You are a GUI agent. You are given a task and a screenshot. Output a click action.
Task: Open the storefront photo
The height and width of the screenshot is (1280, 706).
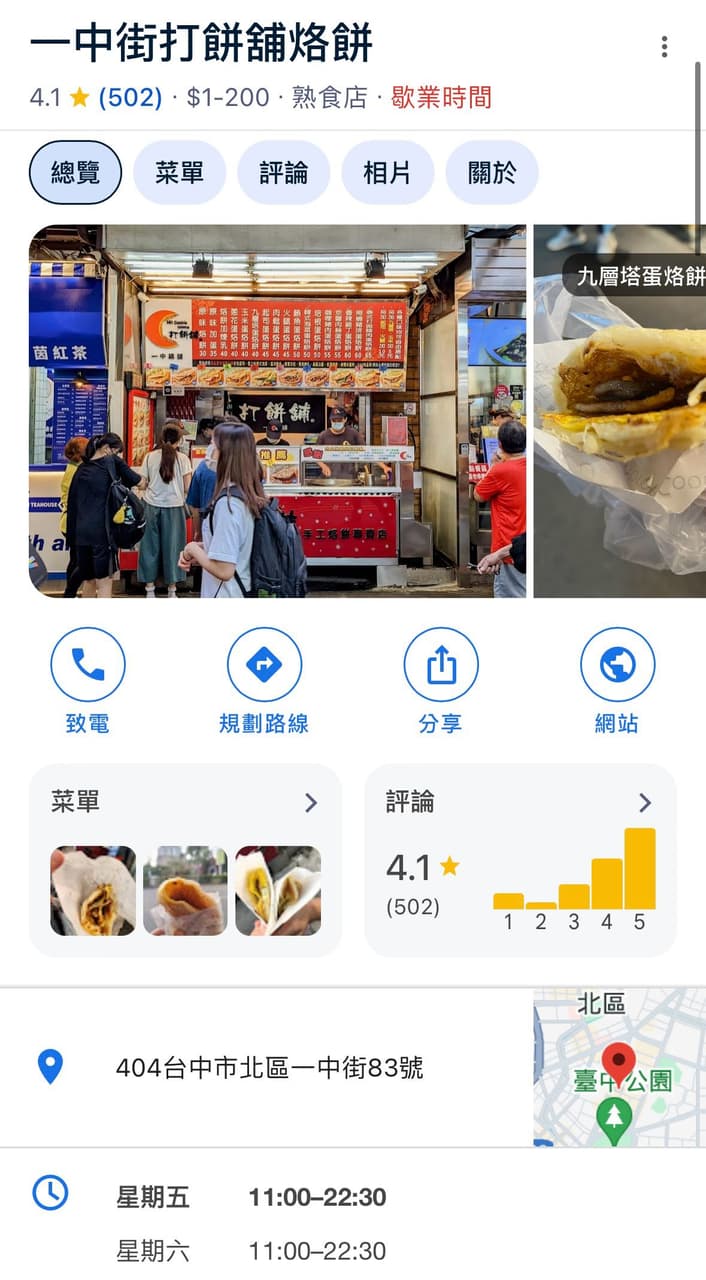coord(277,411)
